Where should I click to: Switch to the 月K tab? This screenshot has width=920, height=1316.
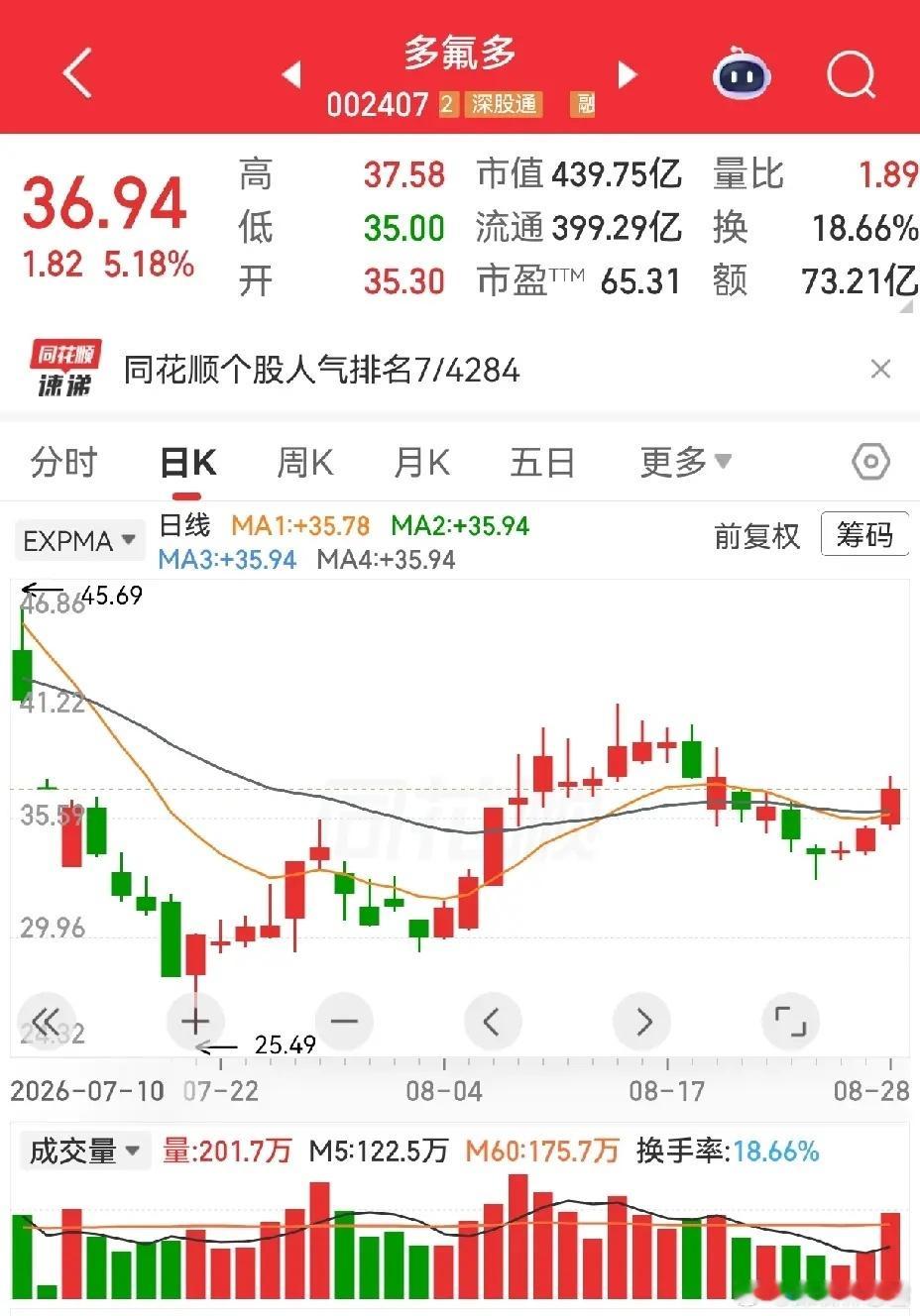pyautogui.click(x=422, y=462)
